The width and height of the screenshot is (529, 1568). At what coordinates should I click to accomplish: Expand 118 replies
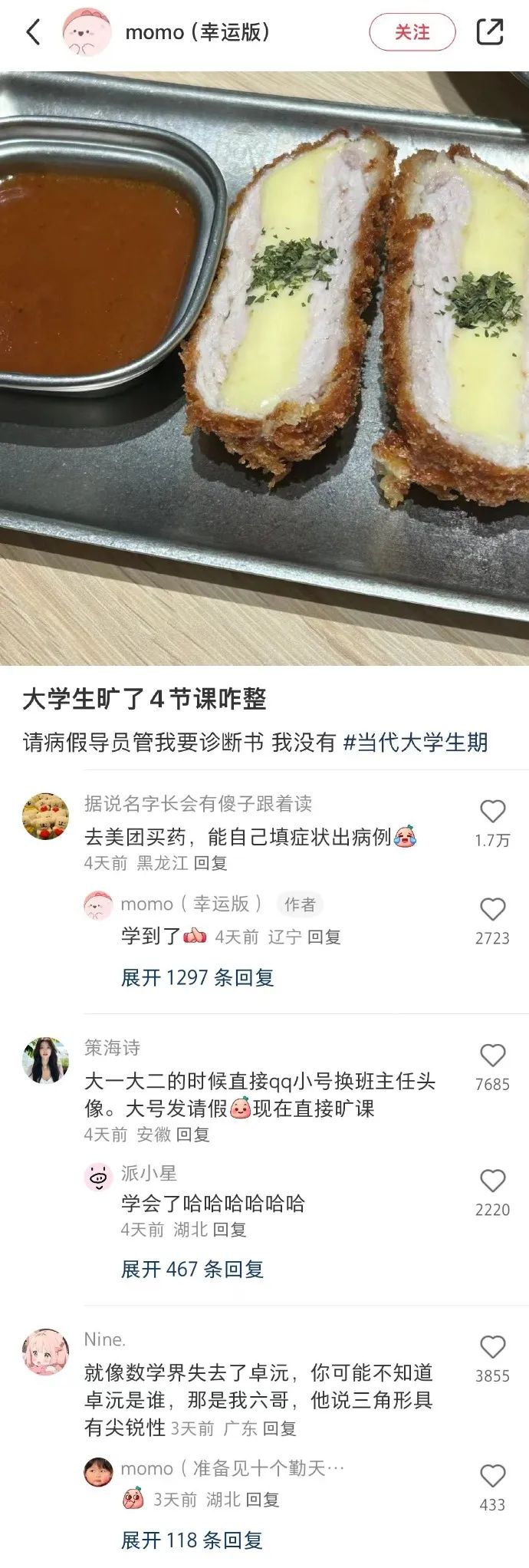click(192, 1540)
